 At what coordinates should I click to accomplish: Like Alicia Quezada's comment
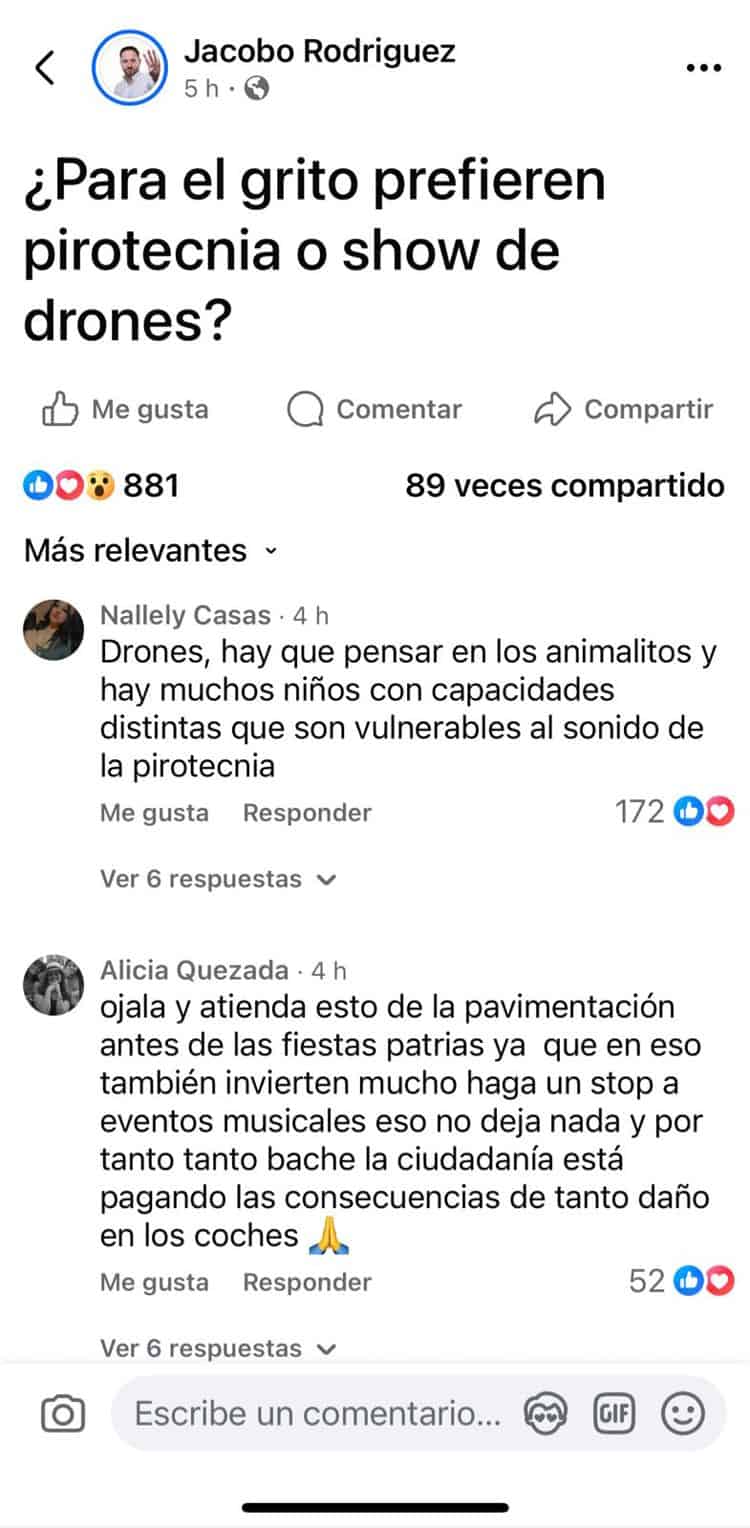tap(154, 1282)
